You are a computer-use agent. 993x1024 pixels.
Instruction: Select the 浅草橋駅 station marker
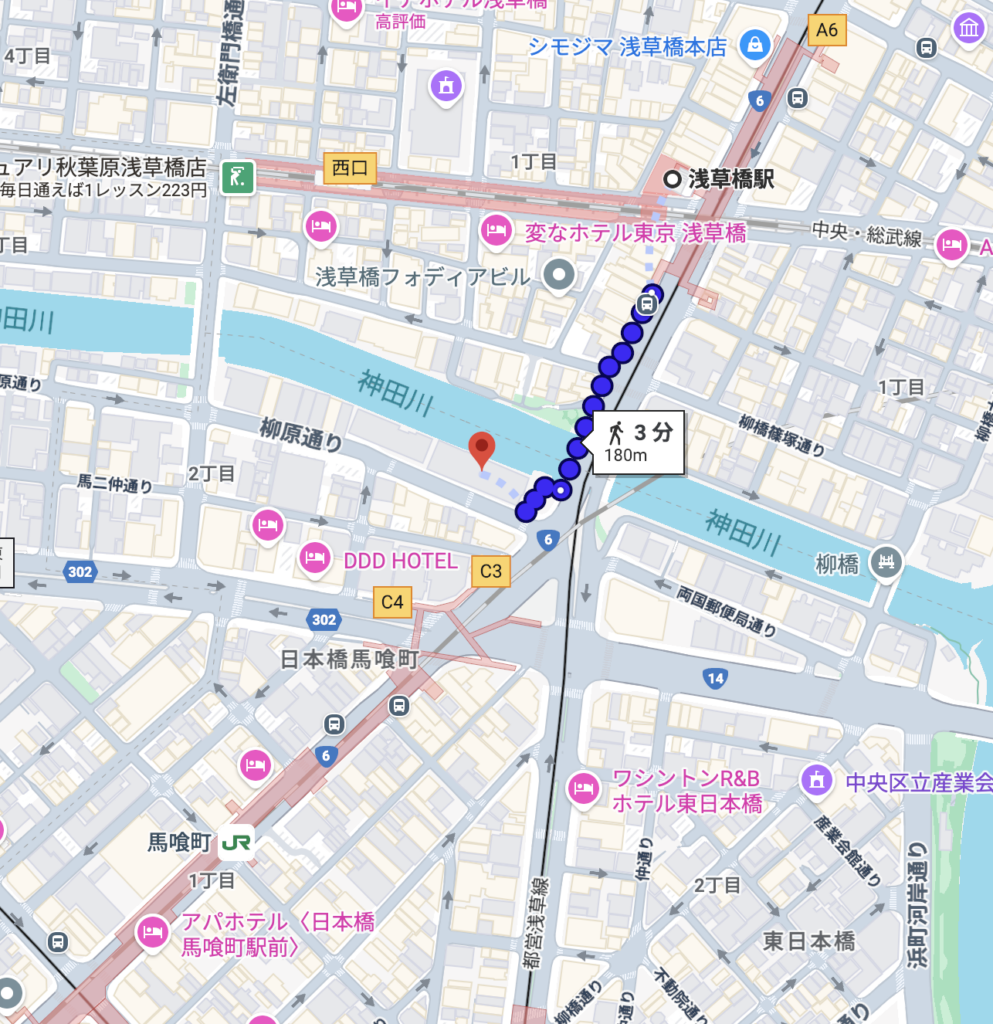tap(674, 180)
